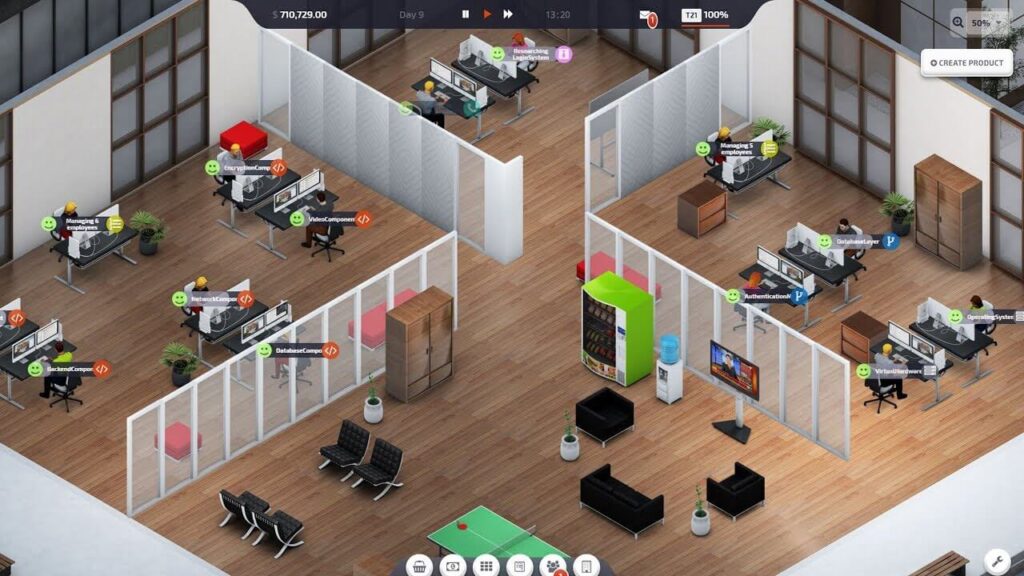
Task: Open the grid inventory icon
Action: tap(484, 565)
